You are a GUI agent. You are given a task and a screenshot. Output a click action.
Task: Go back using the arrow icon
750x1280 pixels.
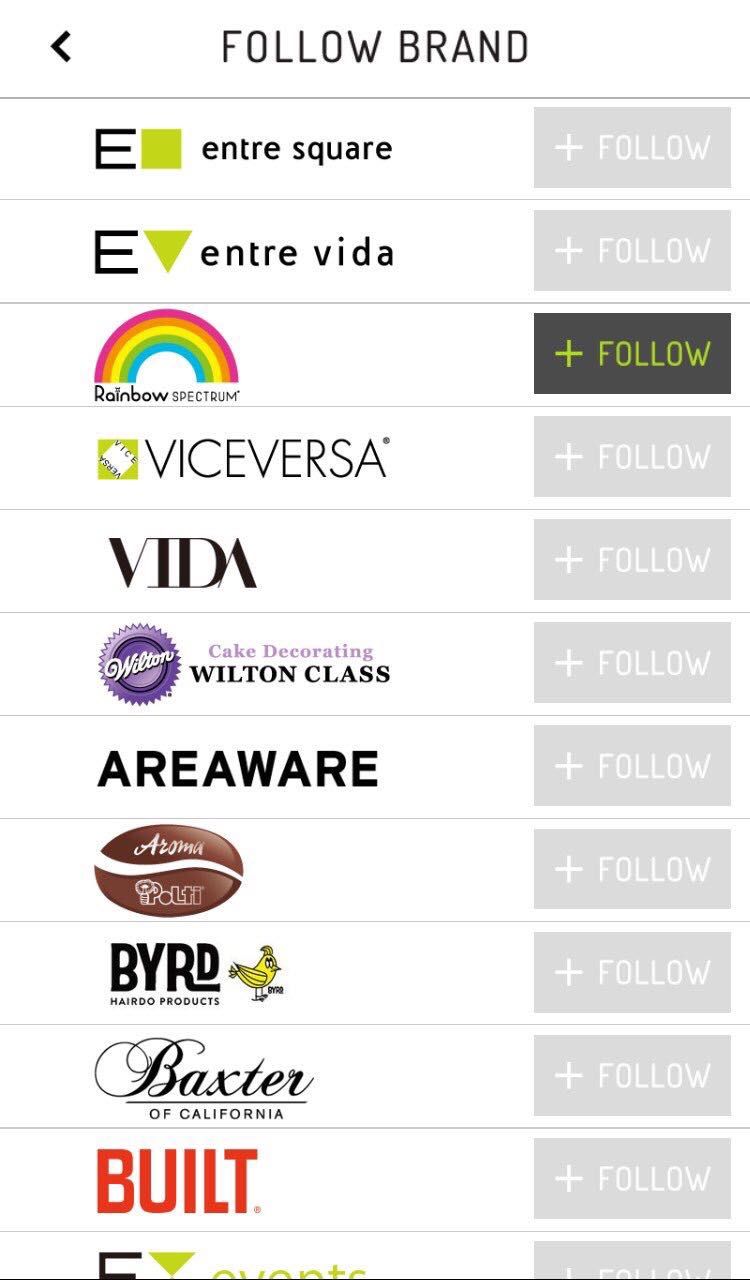click(x=62, y=46)
